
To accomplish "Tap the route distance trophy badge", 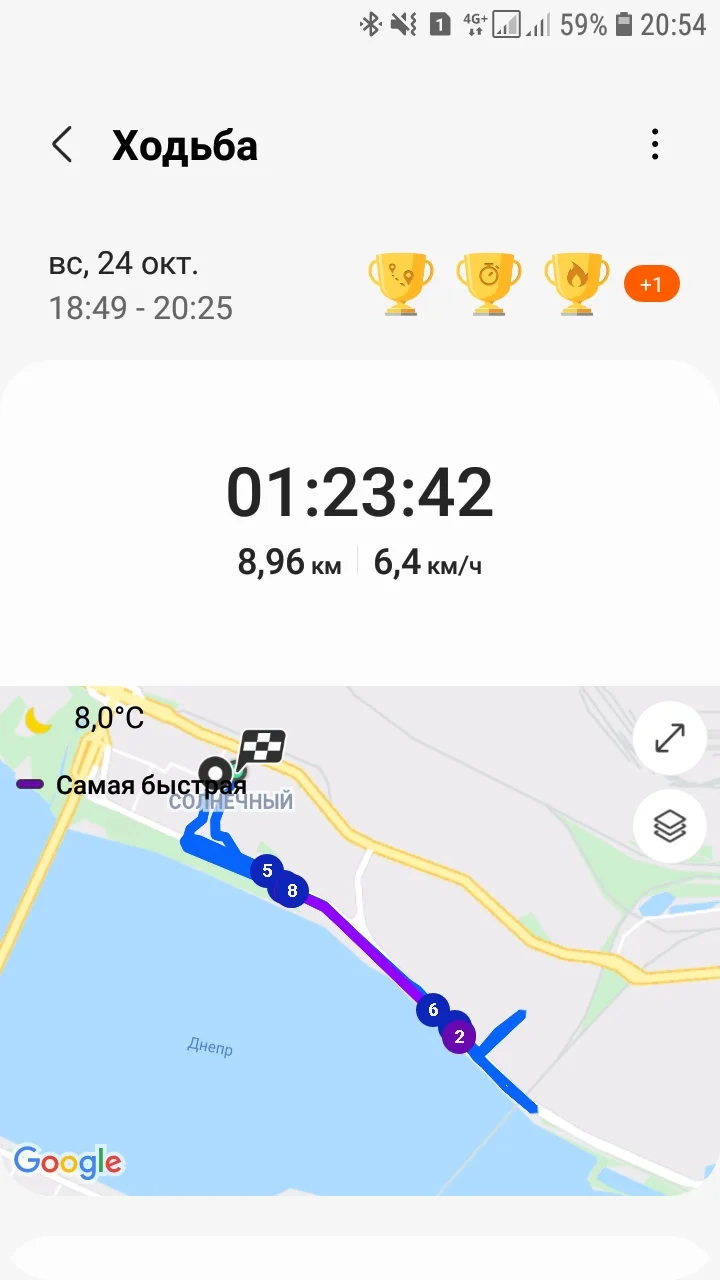I will tap(401, 283).
